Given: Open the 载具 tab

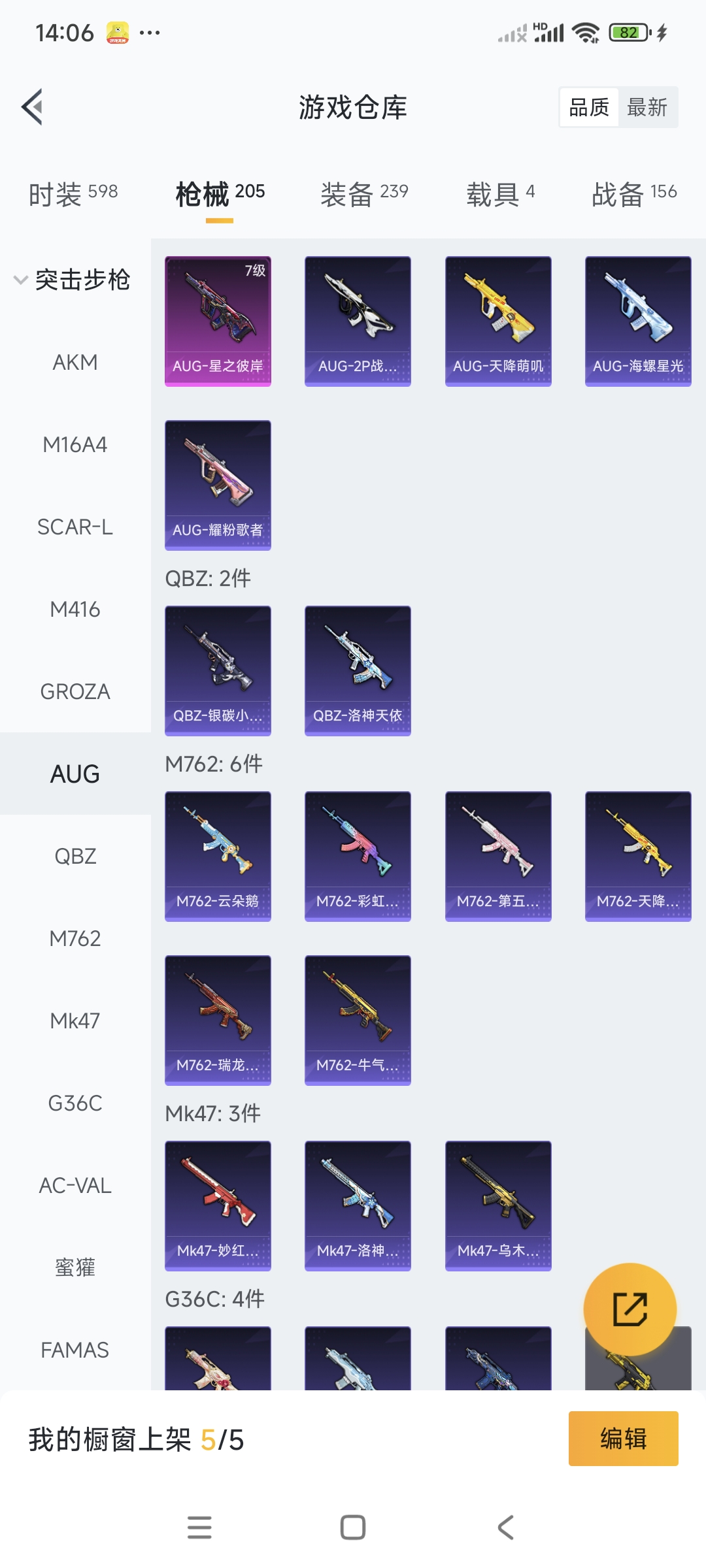Looking at the screenshot, I should point(501,193).
